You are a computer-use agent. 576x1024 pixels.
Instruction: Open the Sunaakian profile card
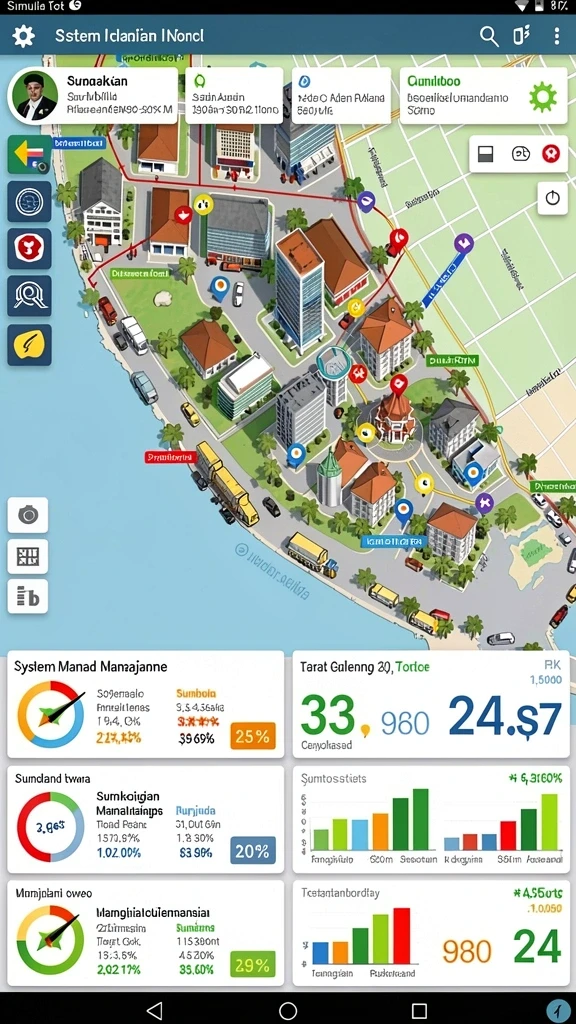[x=93, y=95]
